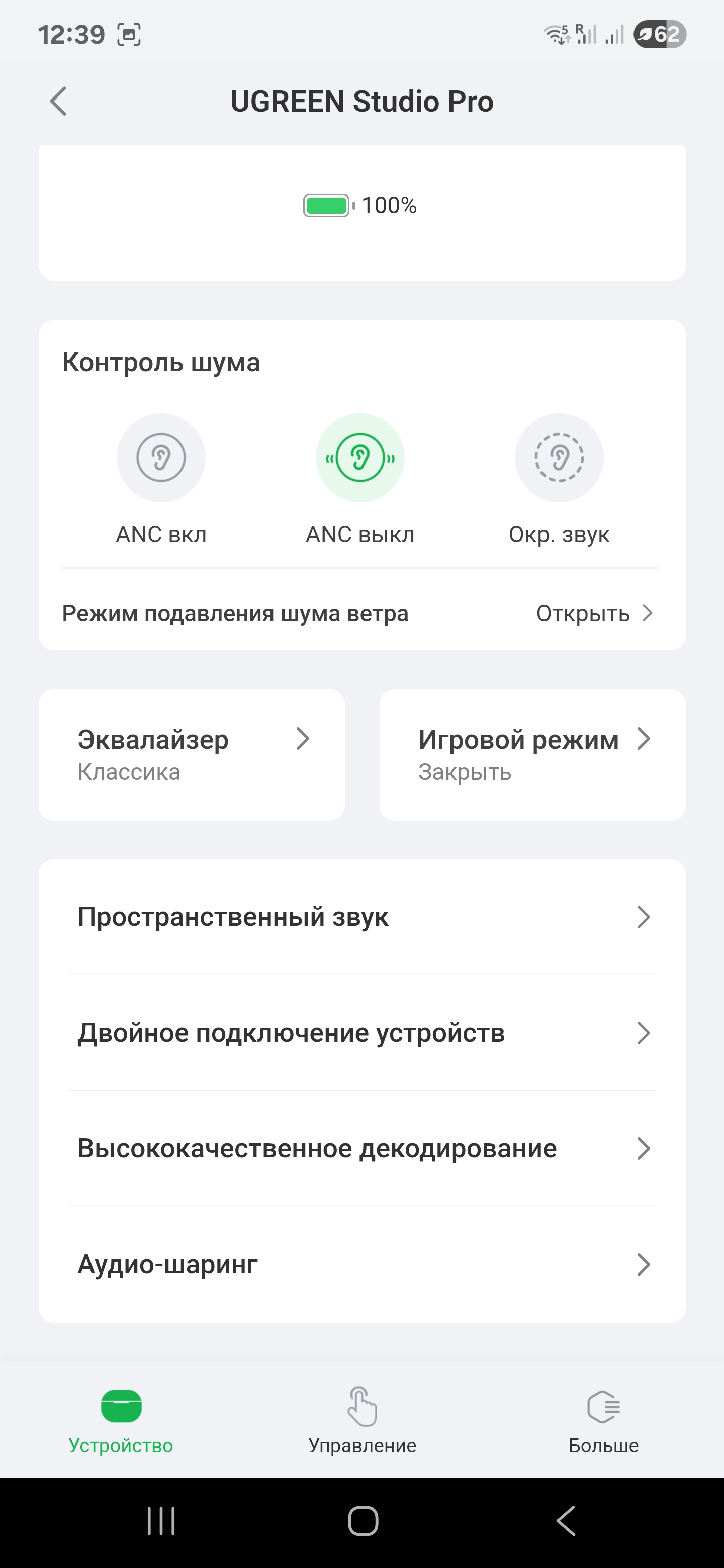Open Высококачественное декодирование settings

coord(361,1148)
